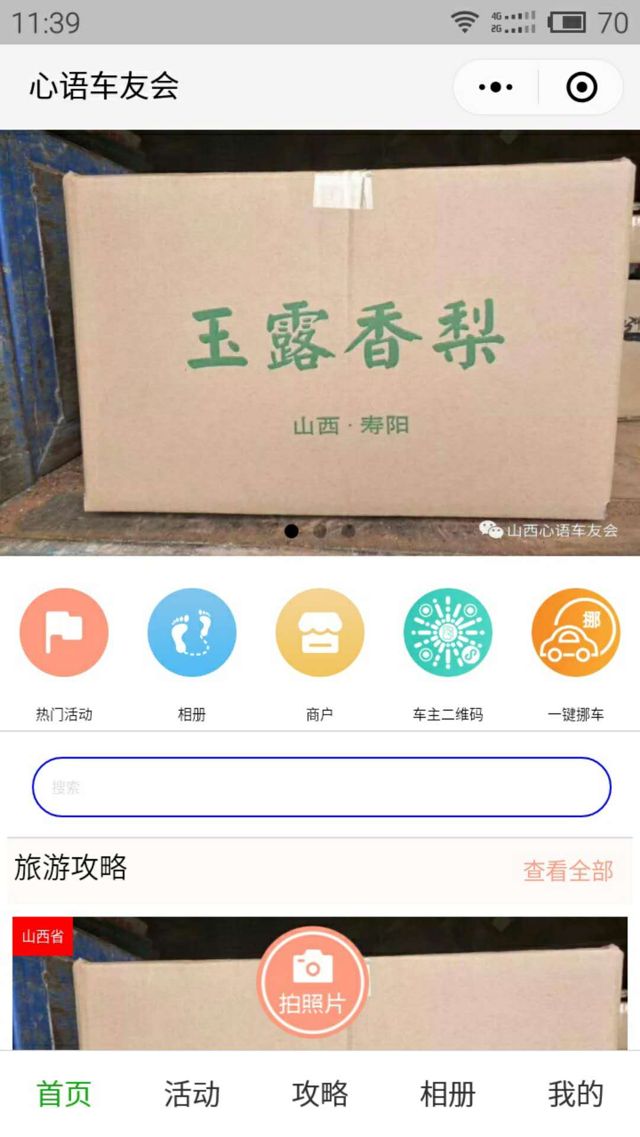Tap the 拍照片 camera button

[312, 981]
